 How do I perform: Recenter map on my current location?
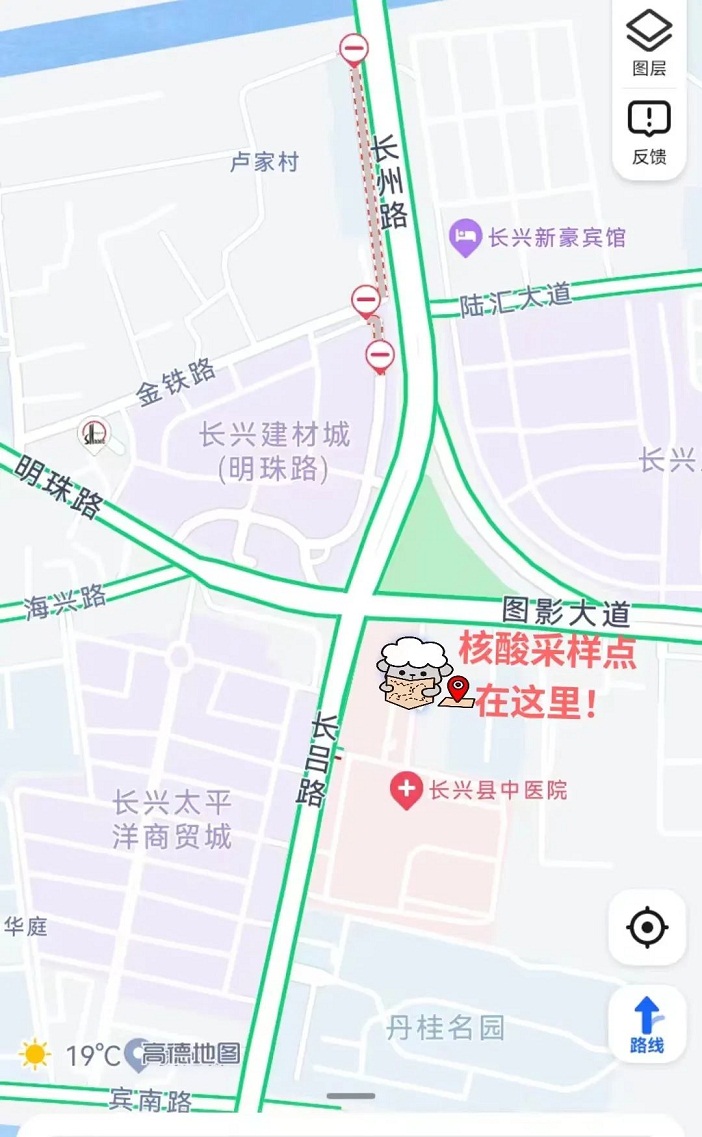(647, 927)
